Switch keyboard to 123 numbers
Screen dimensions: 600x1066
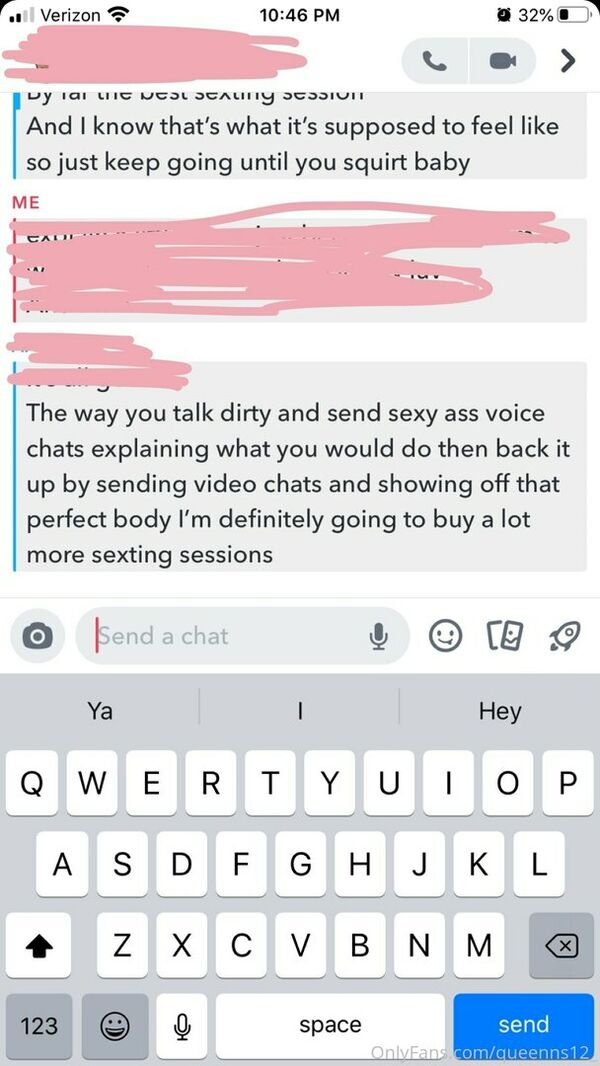click(39, 1025)
